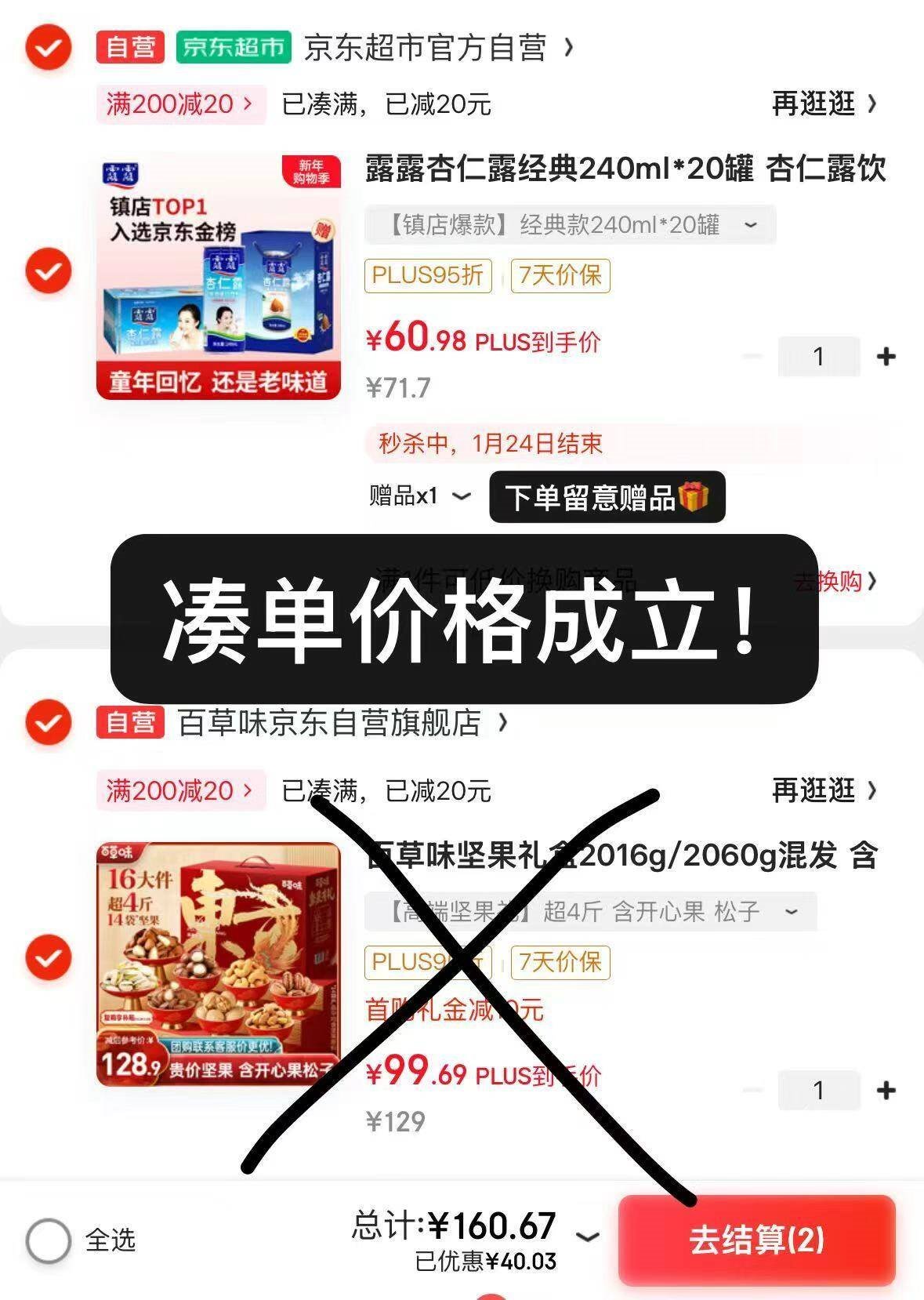
Task: Tap 再逛逛 under 京东超市 promotion
Action: pyautogui.click(x=824, y=103)
